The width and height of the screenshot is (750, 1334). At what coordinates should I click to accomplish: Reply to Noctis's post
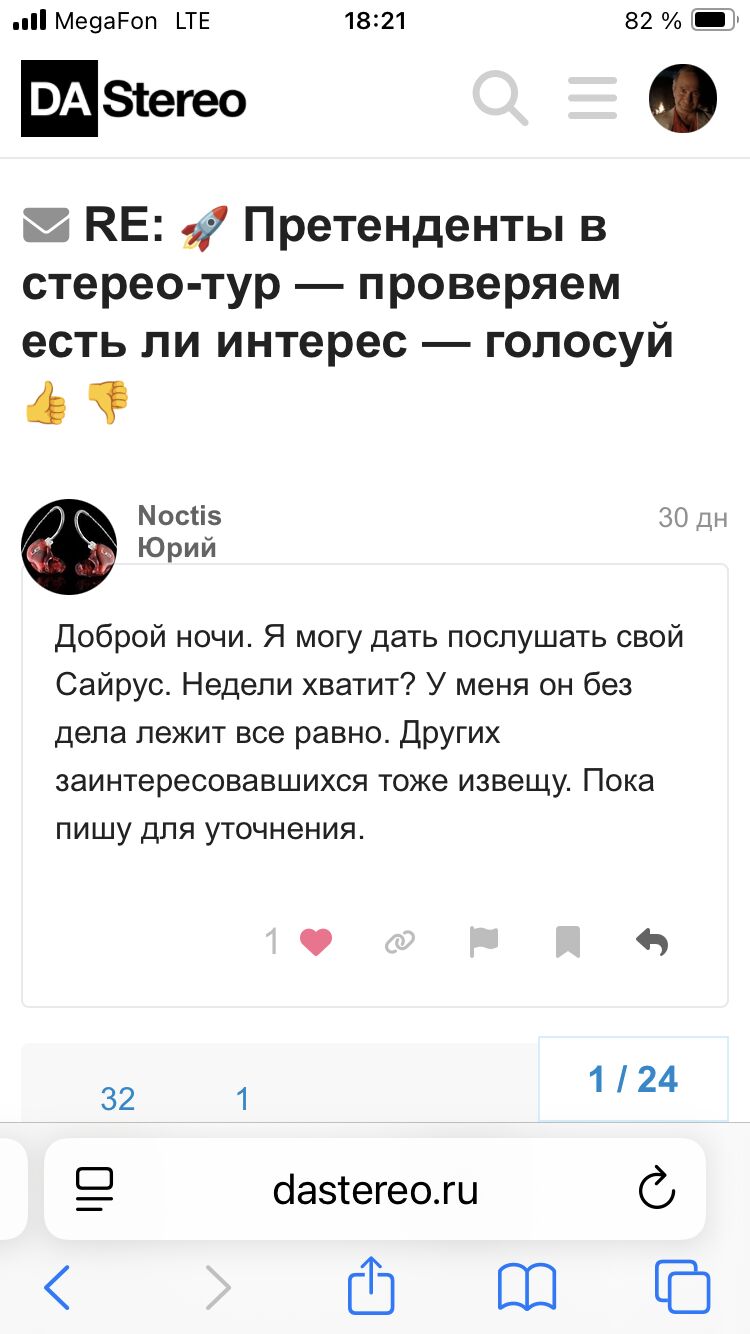pyautogui.click(x=652, y=942)
